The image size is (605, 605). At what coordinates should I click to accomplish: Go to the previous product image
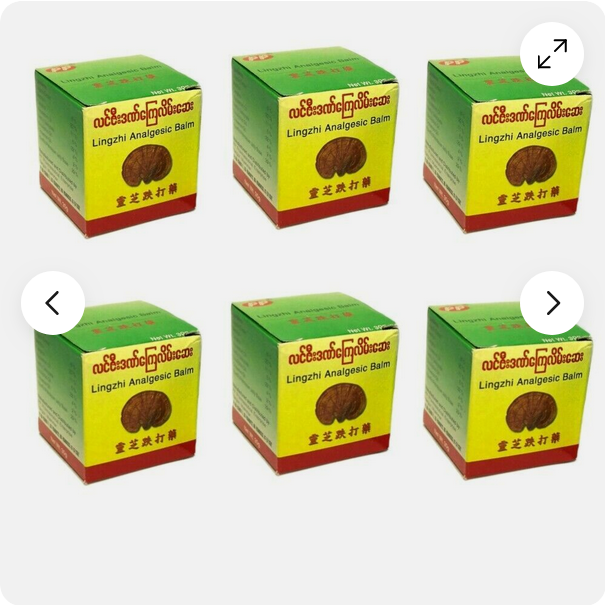(53, 303)
